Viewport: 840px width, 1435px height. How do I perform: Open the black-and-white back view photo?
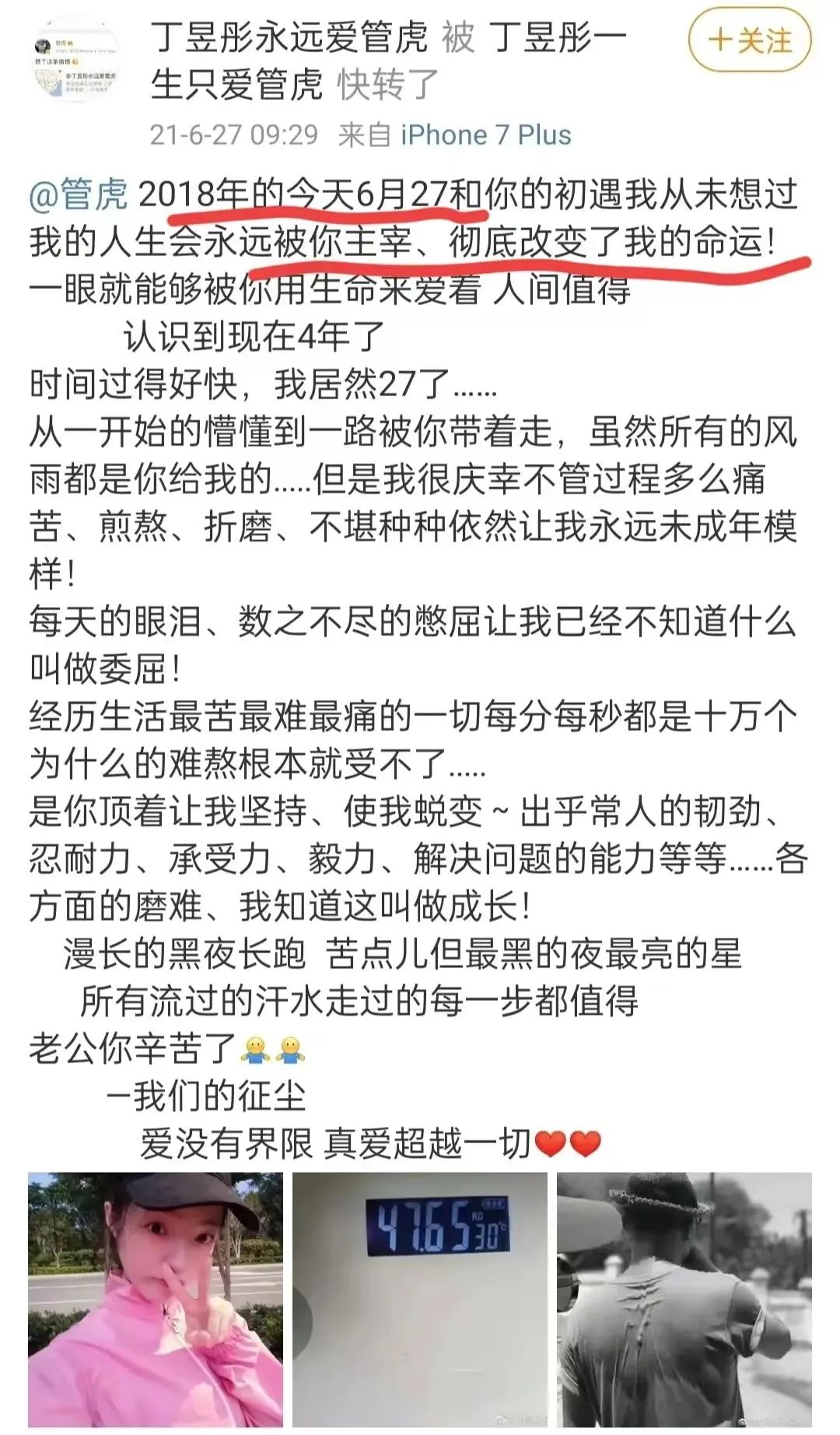coord(684,1300)
